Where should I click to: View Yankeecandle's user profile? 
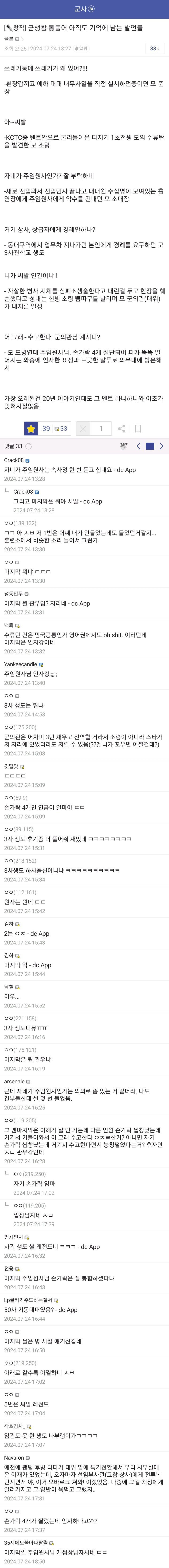click(20, 665)
